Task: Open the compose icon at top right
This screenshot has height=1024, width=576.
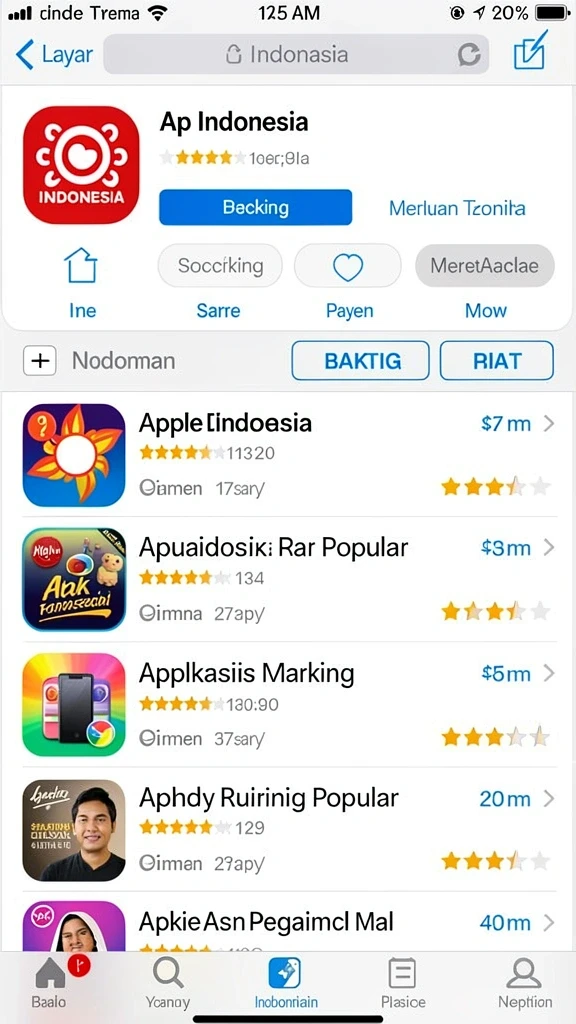Action: [530, 52]
